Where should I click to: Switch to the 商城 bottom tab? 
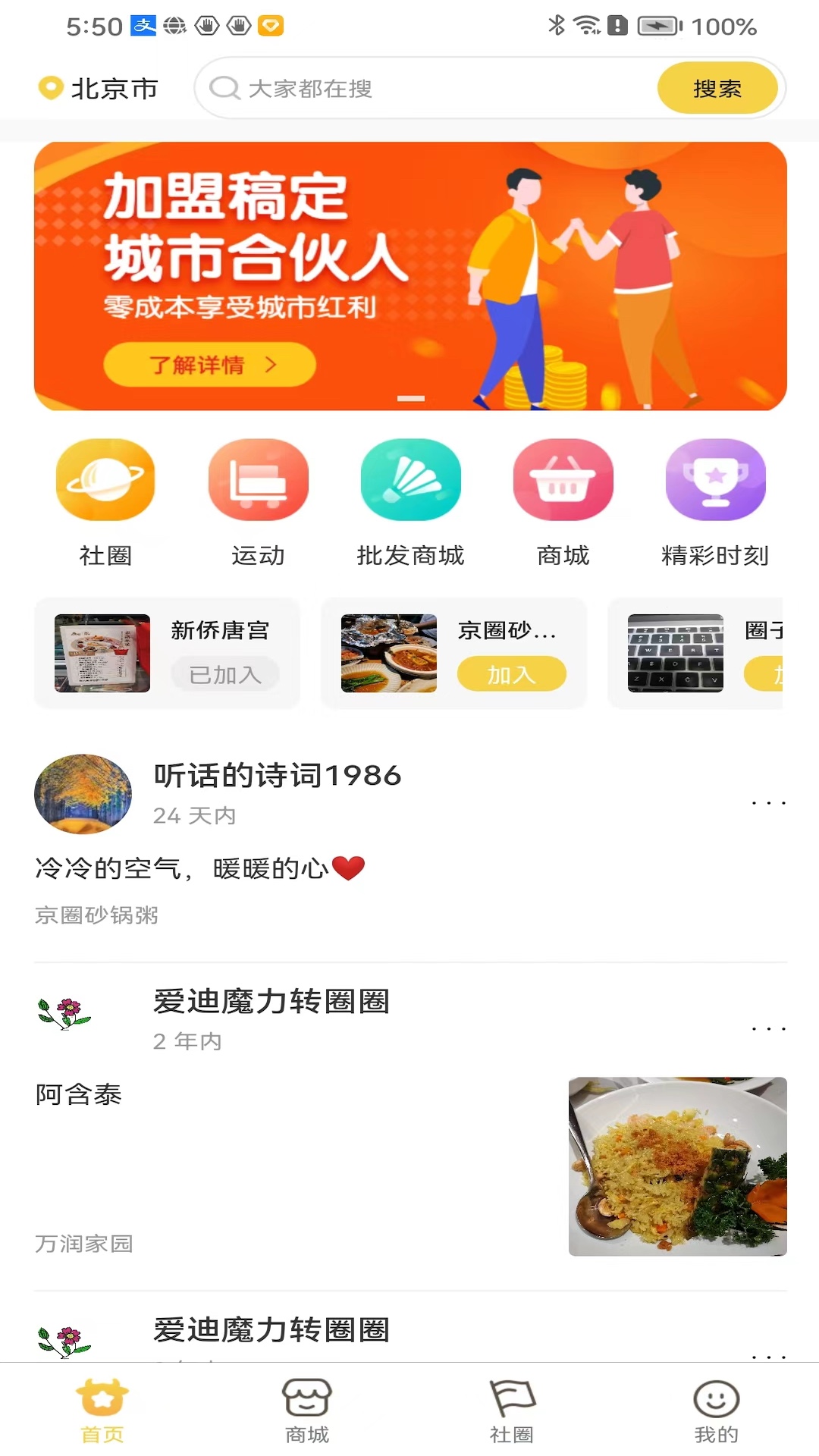pos(307,1410)
